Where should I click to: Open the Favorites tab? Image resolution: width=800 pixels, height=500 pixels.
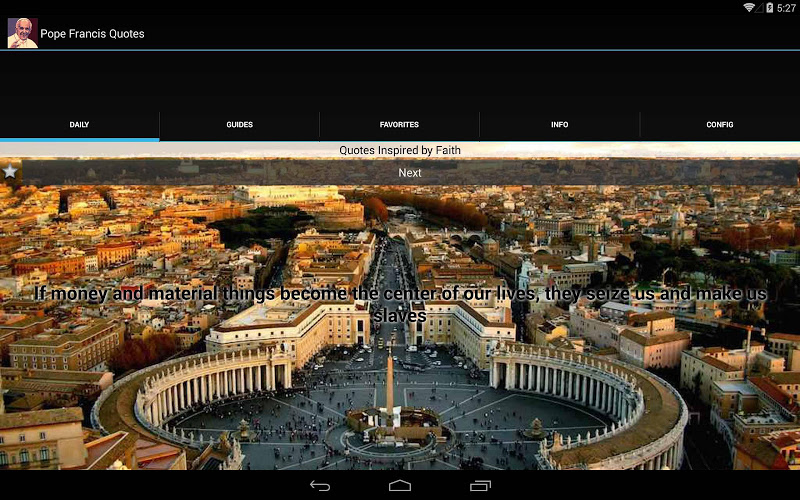pos(399,125)
